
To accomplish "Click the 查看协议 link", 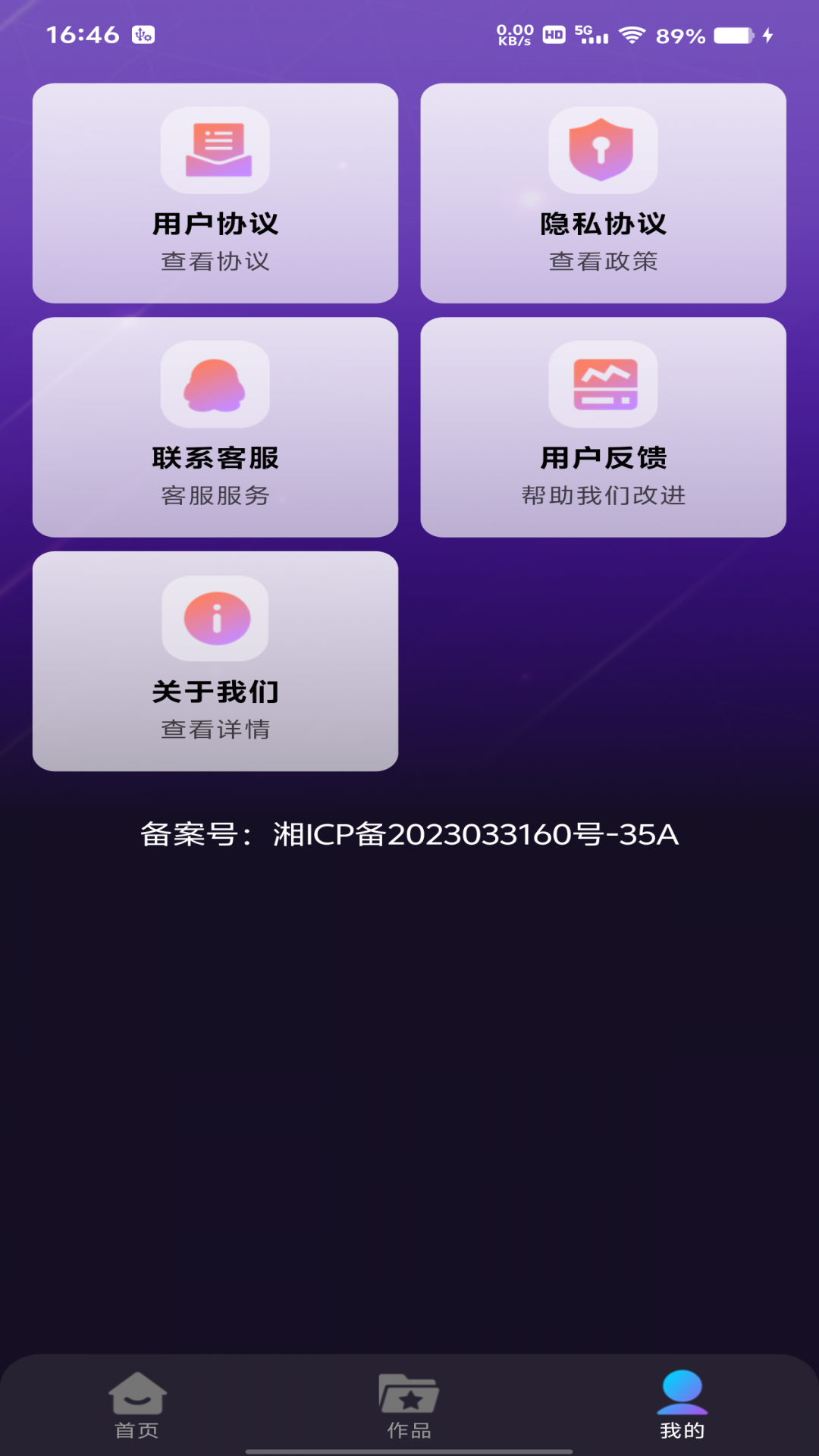I will 215,262.
